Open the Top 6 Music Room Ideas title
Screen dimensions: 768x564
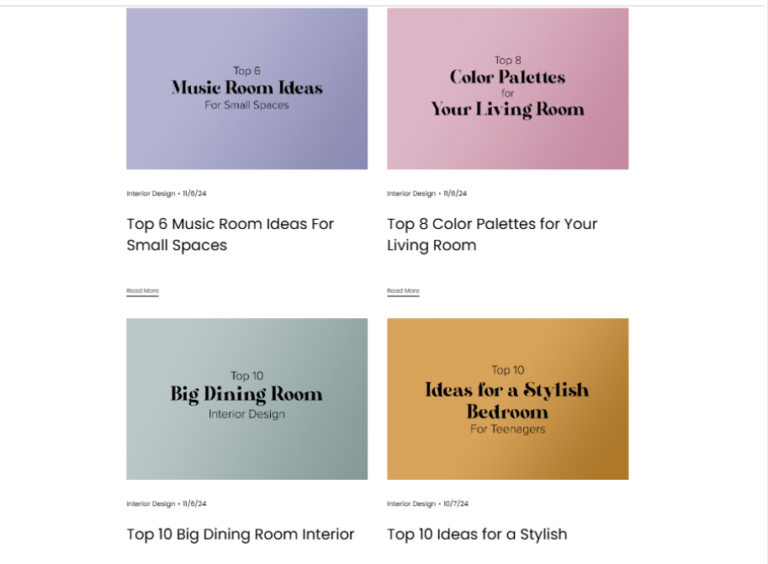click(x=230, y=234)
